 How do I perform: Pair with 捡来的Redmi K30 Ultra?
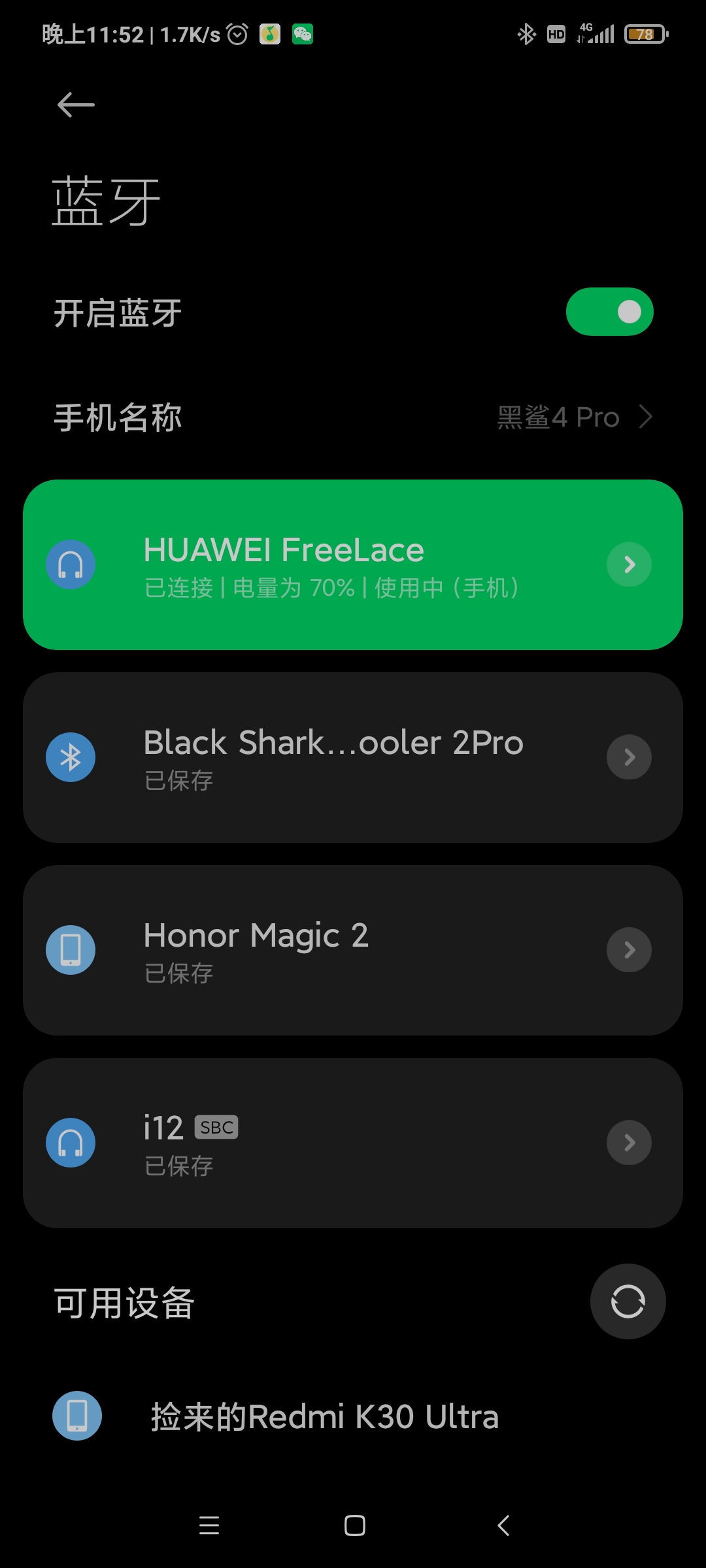click(x=325, y=1416)
